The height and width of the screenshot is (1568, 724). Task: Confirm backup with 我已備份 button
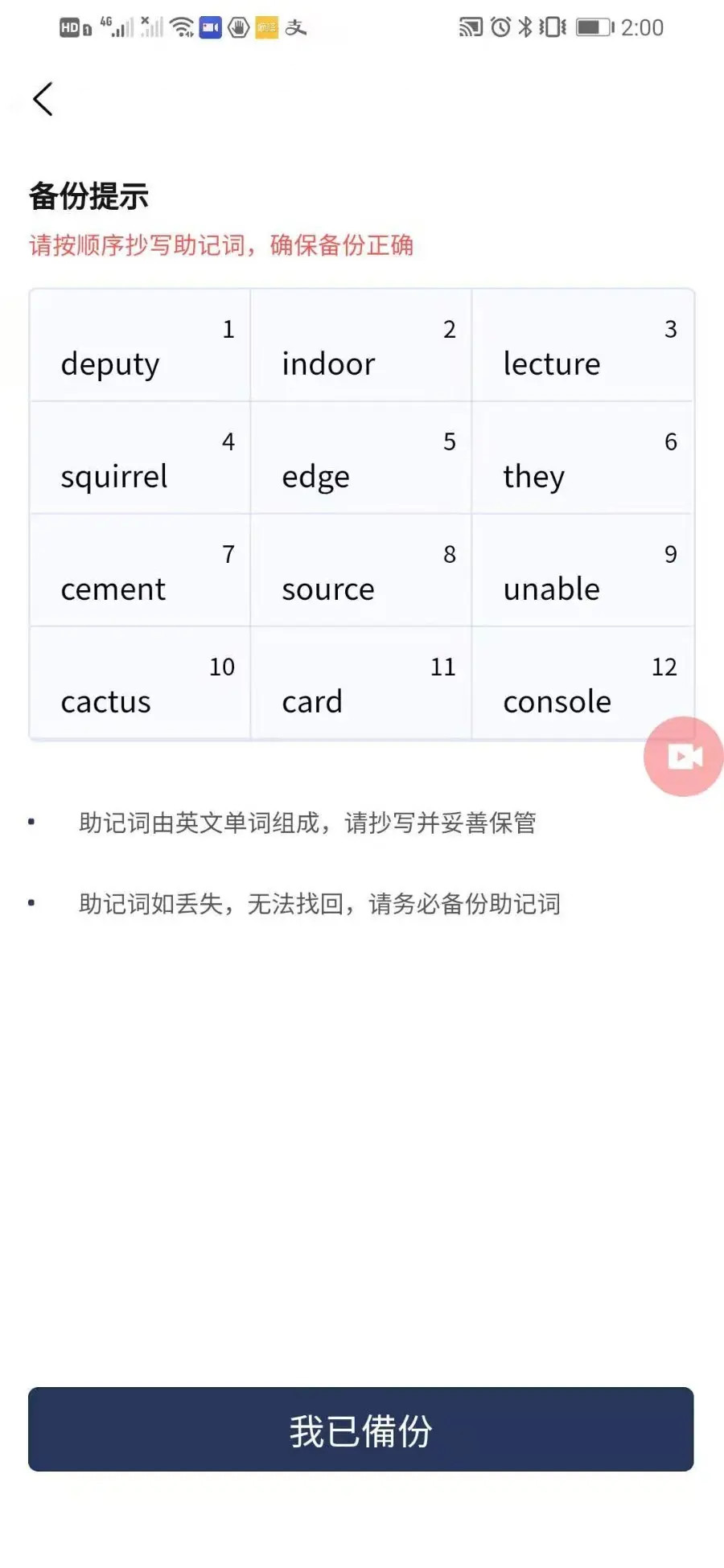point(361,1430)
